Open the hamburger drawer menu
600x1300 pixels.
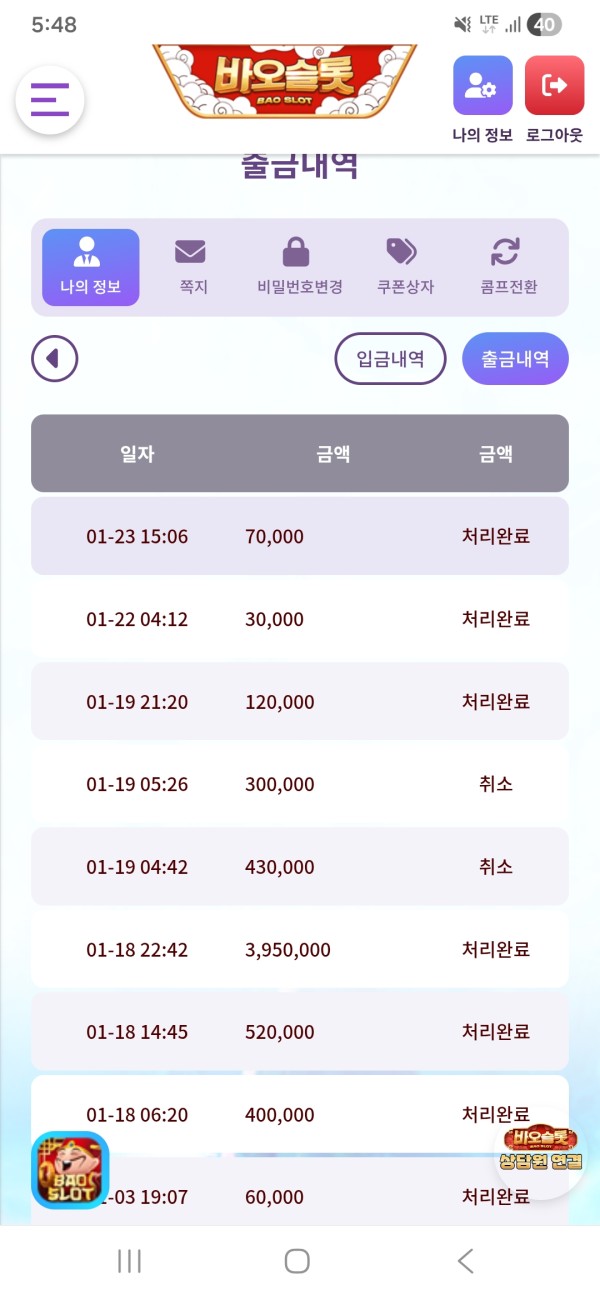point(50,99)
